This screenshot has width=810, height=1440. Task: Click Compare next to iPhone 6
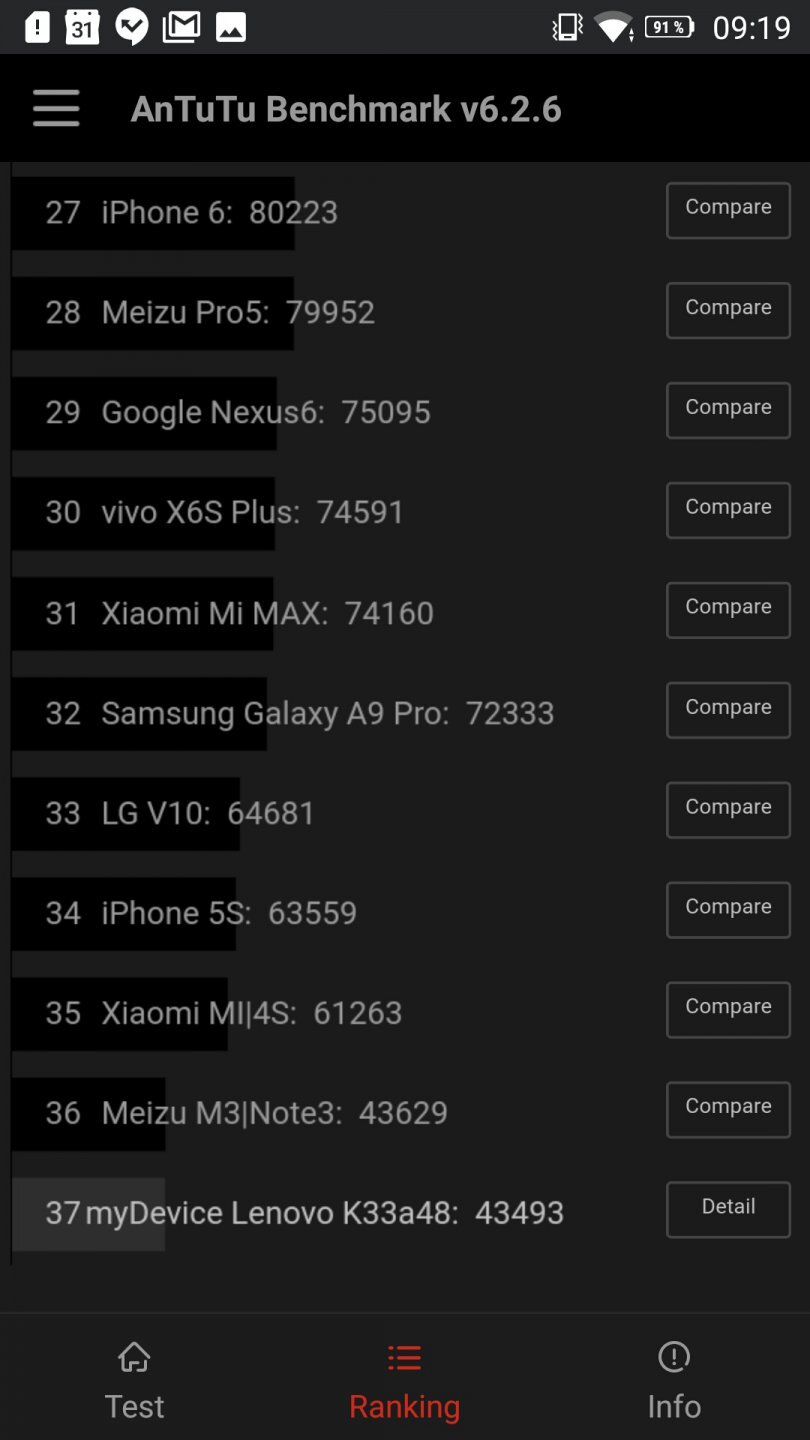click(727, 210)
